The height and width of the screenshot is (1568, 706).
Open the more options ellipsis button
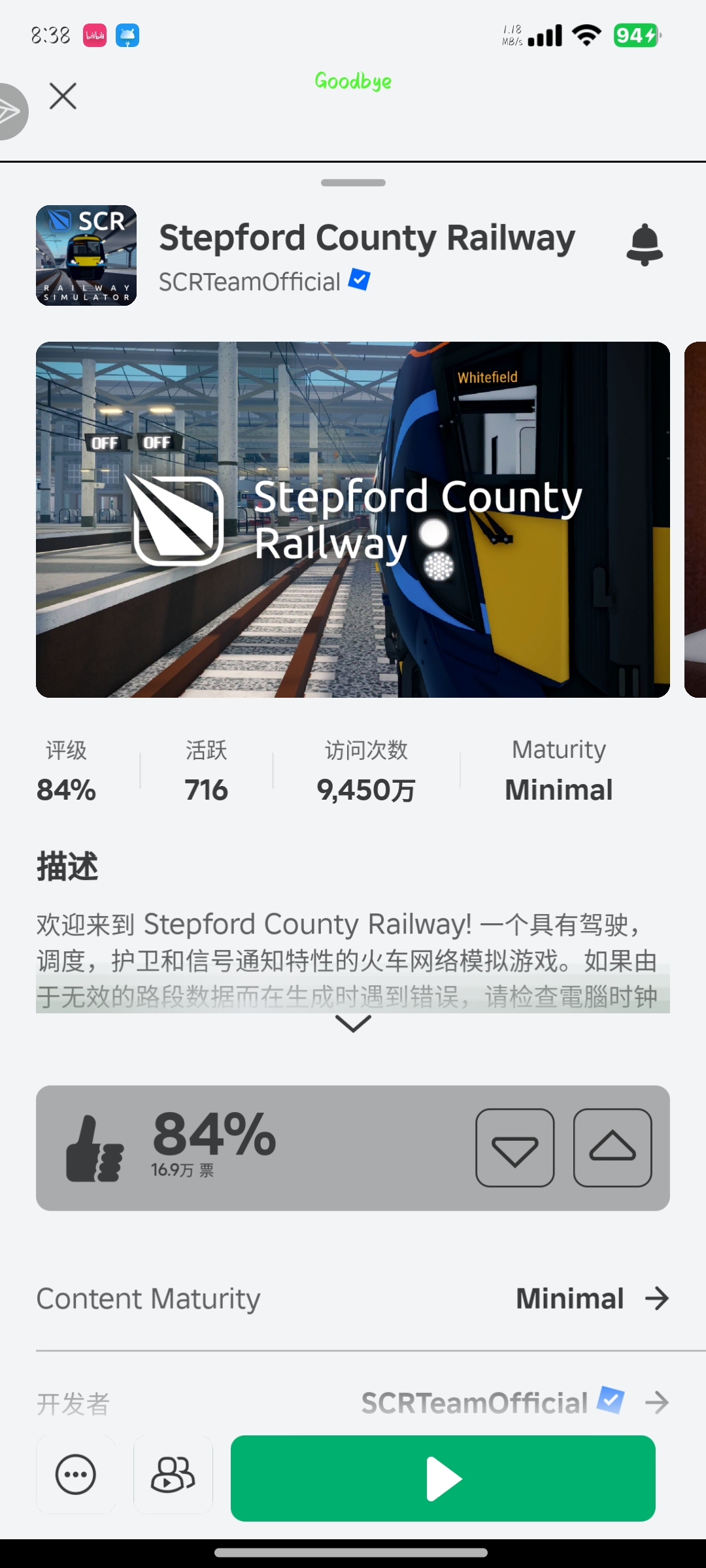click(x=76, y=1475)
